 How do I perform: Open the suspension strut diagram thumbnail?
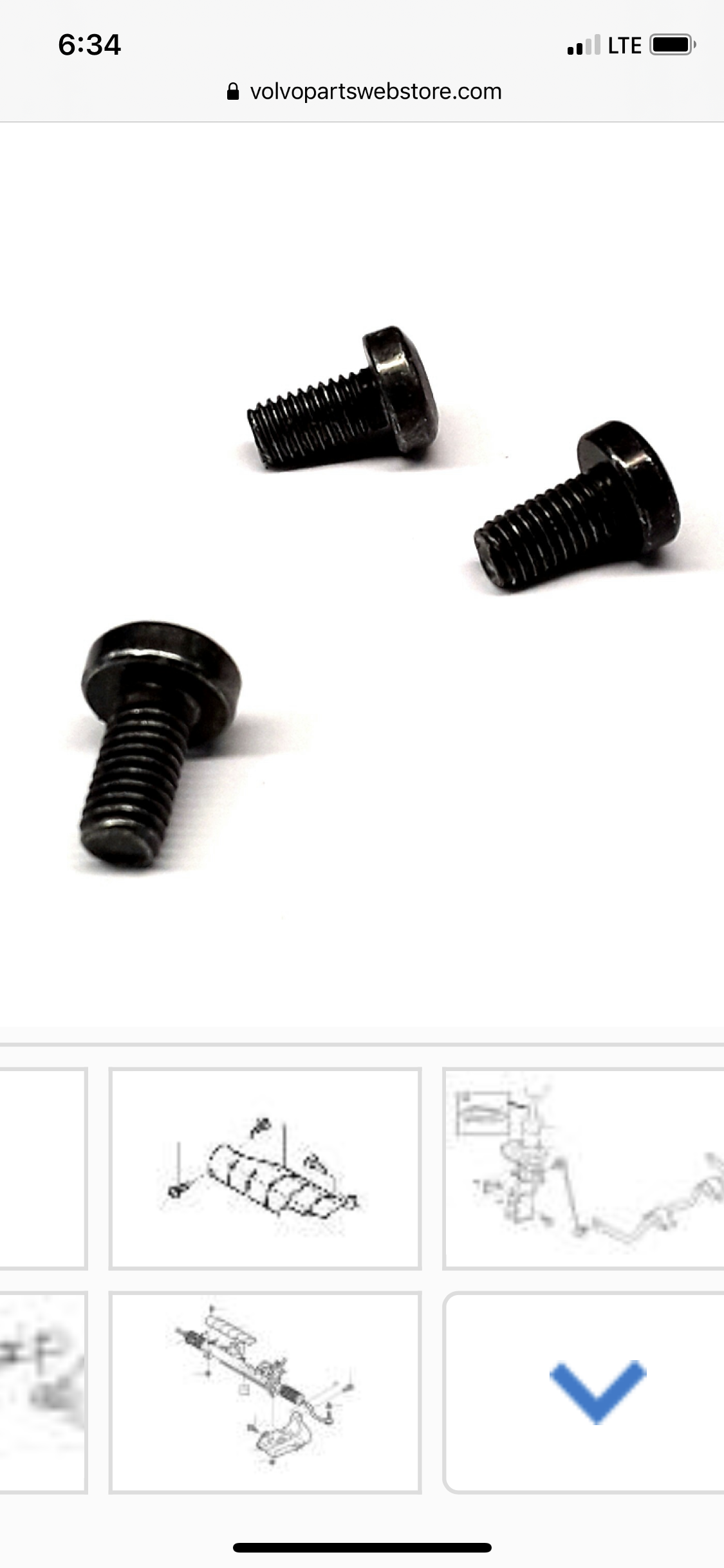tap(582, 1168)
